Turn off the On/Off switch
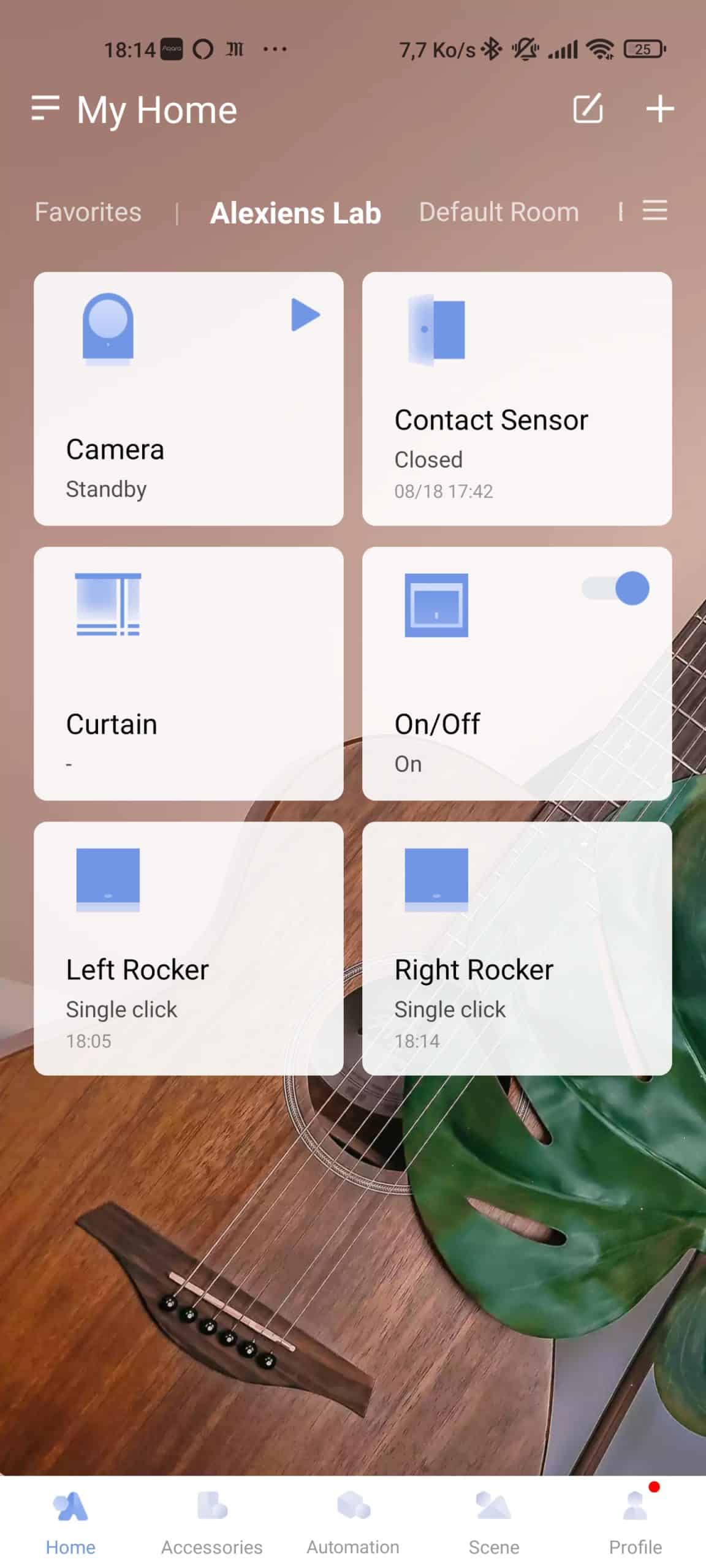706x1568 pixels. (x=615, y=589)
